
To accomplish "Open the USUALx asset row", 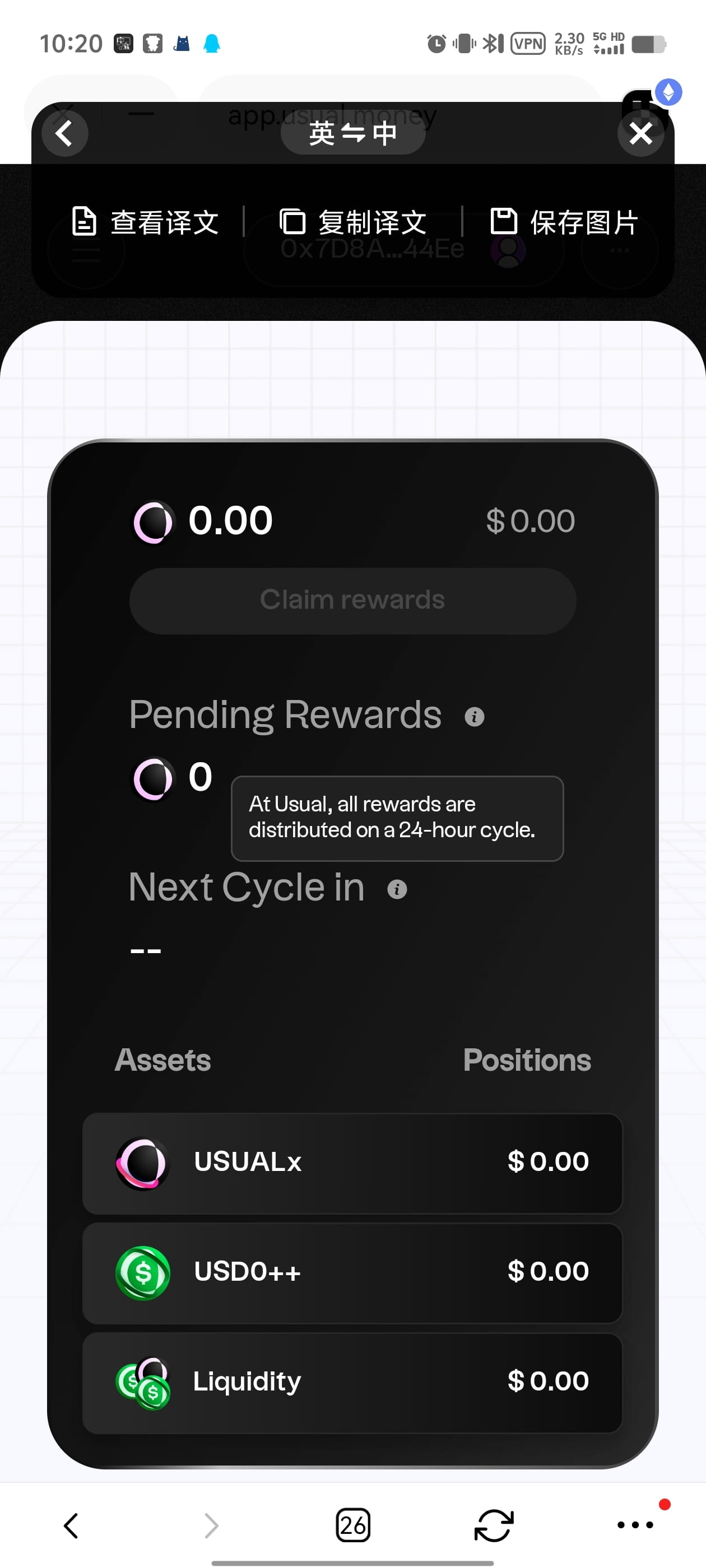I will [x=352, y=1163].
